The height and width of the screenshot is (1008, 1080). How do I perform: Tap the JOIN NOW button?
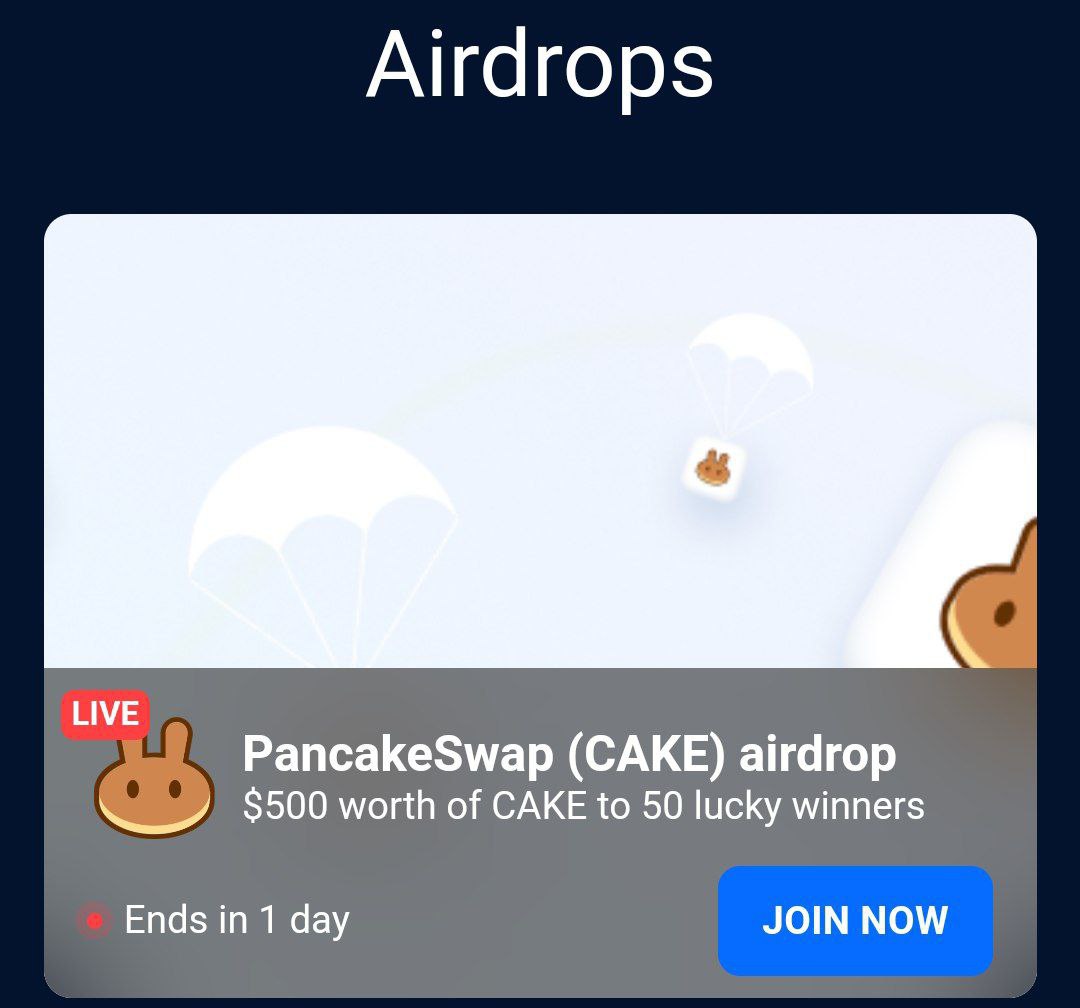click(x=855, y=920)
